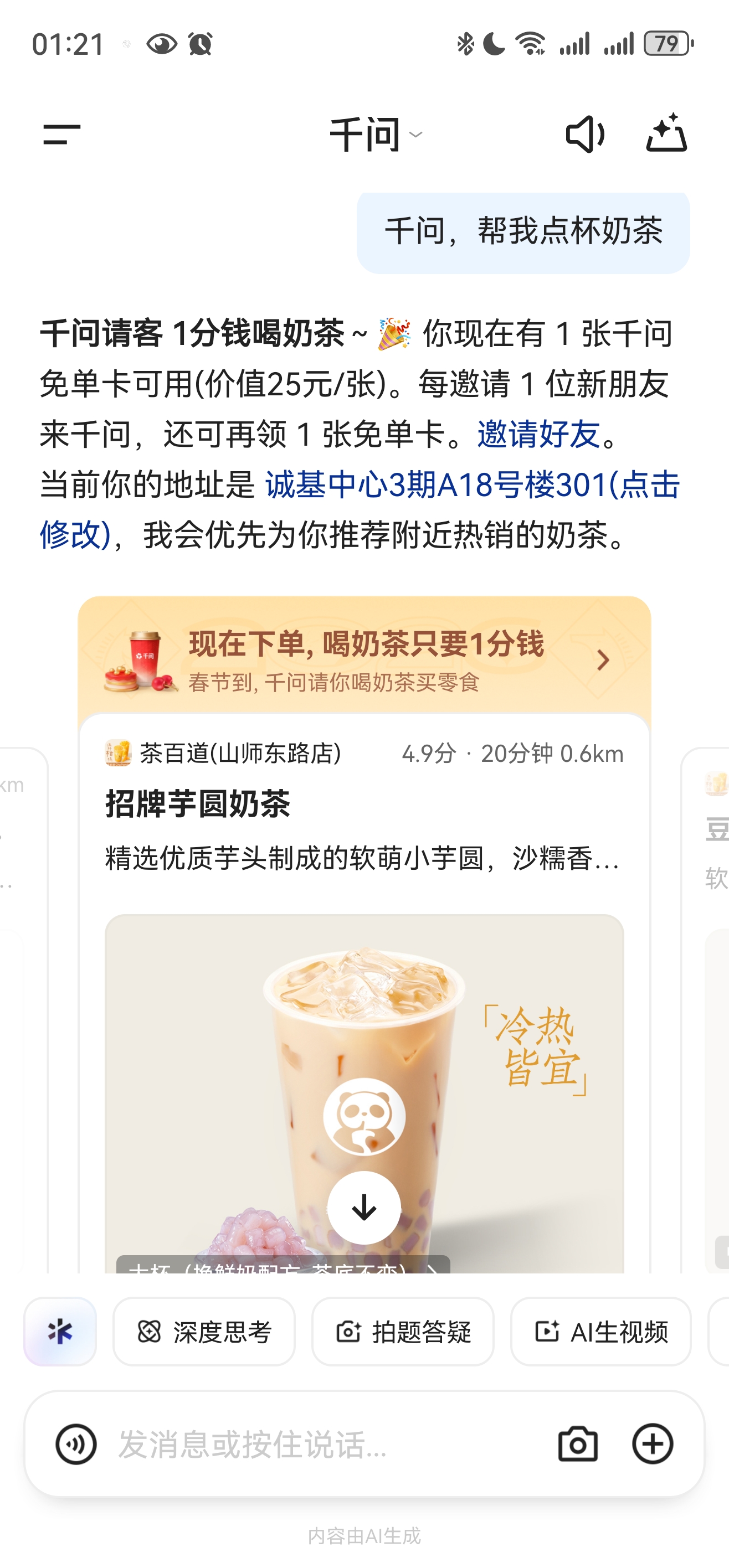
Task: Open the camera to send a photo
Action: pos(577,1444)
